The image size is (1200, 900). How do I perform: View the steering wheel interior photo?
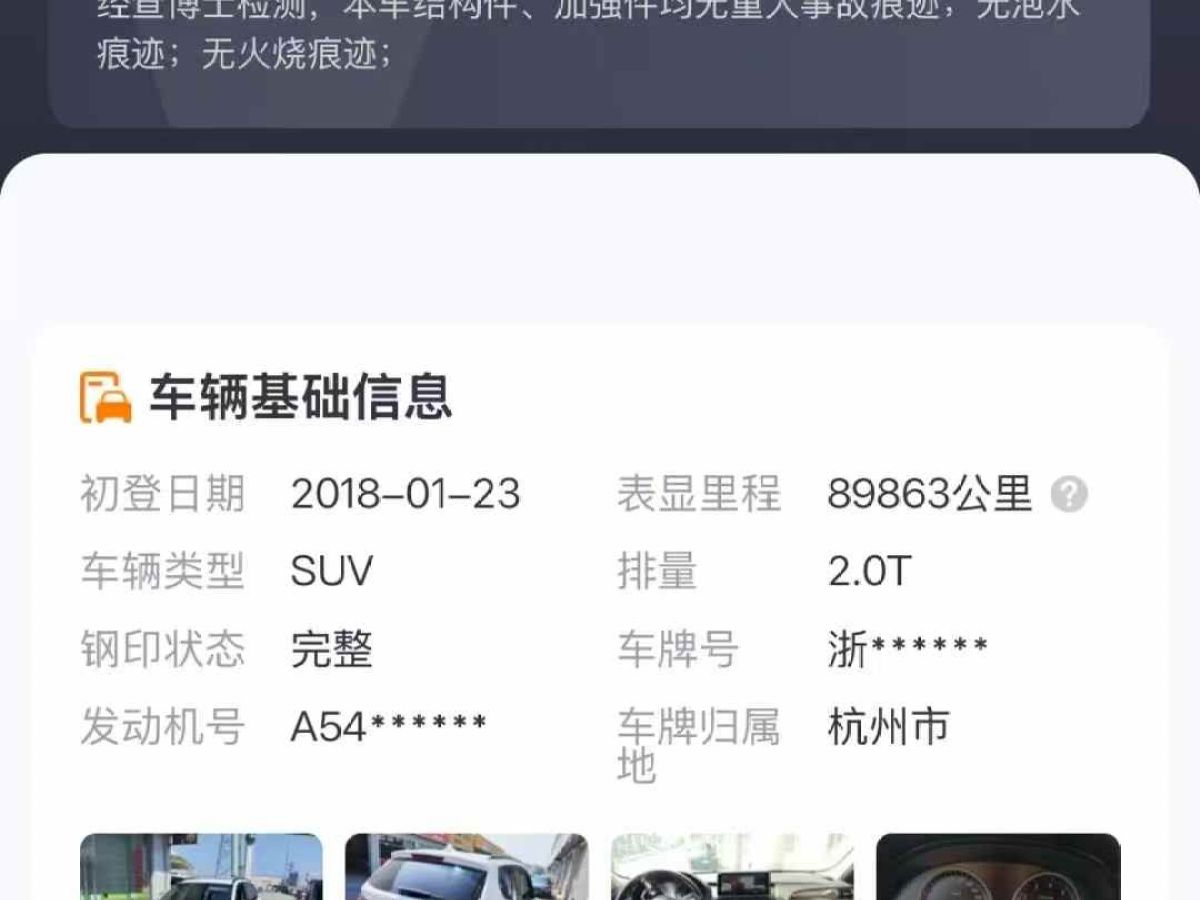coord(732,867)
